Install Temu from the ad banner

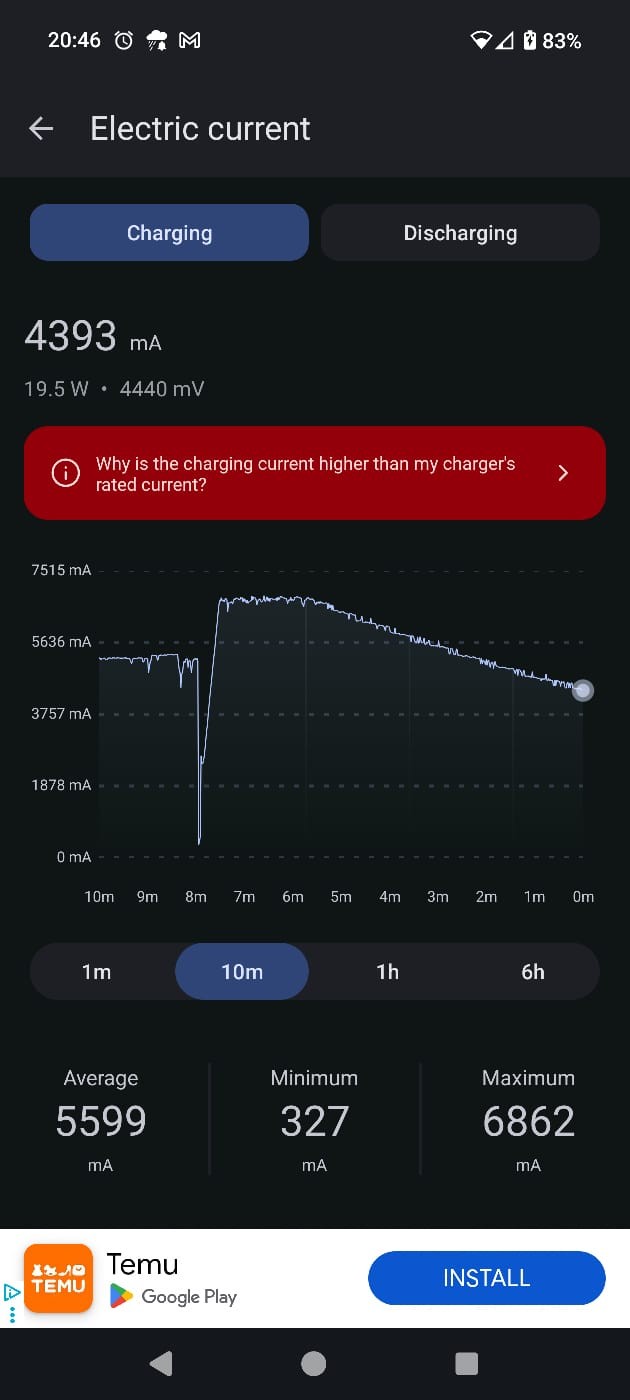(x=486, y=1278)
